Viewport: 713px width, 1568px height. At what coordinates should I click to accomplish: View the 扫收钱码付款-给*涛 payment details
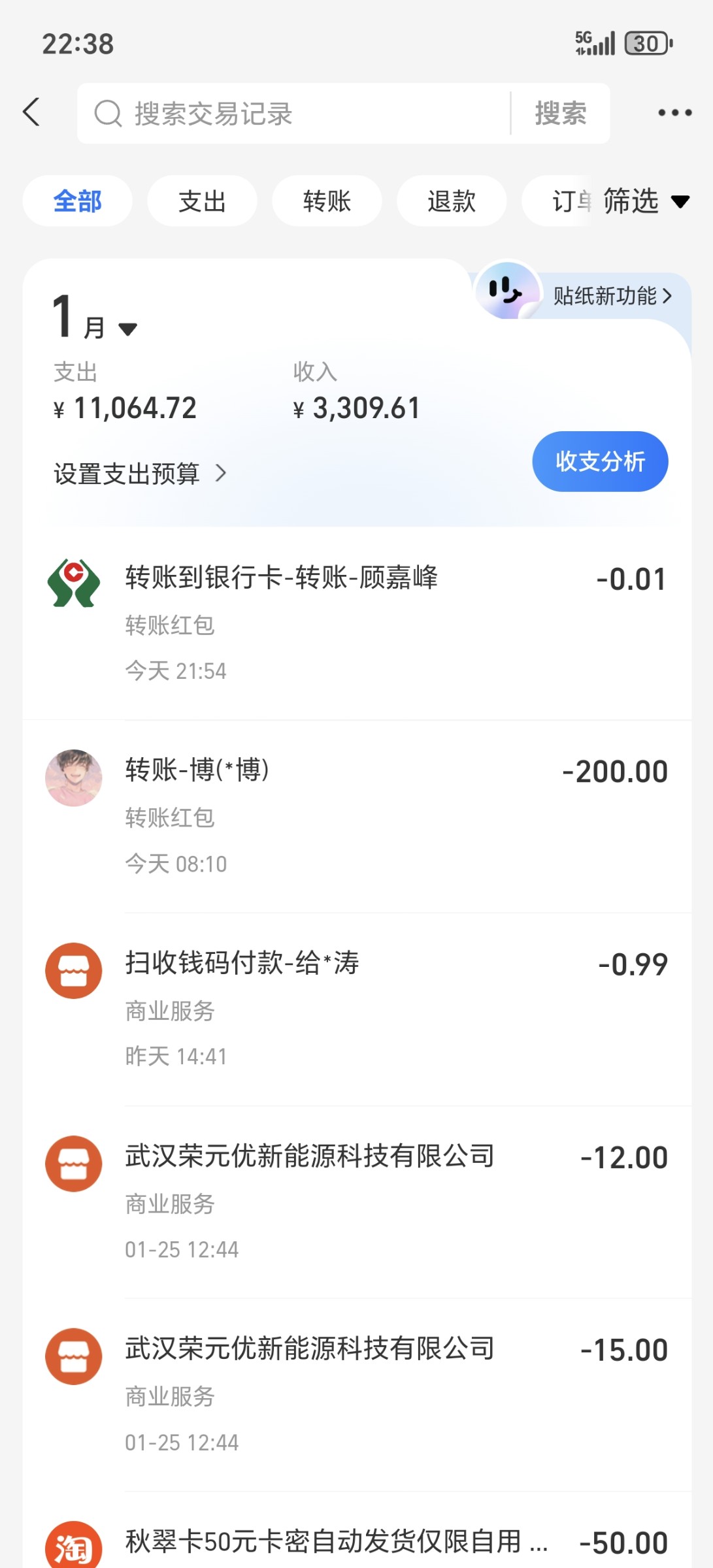click(x=356, y=1008)
